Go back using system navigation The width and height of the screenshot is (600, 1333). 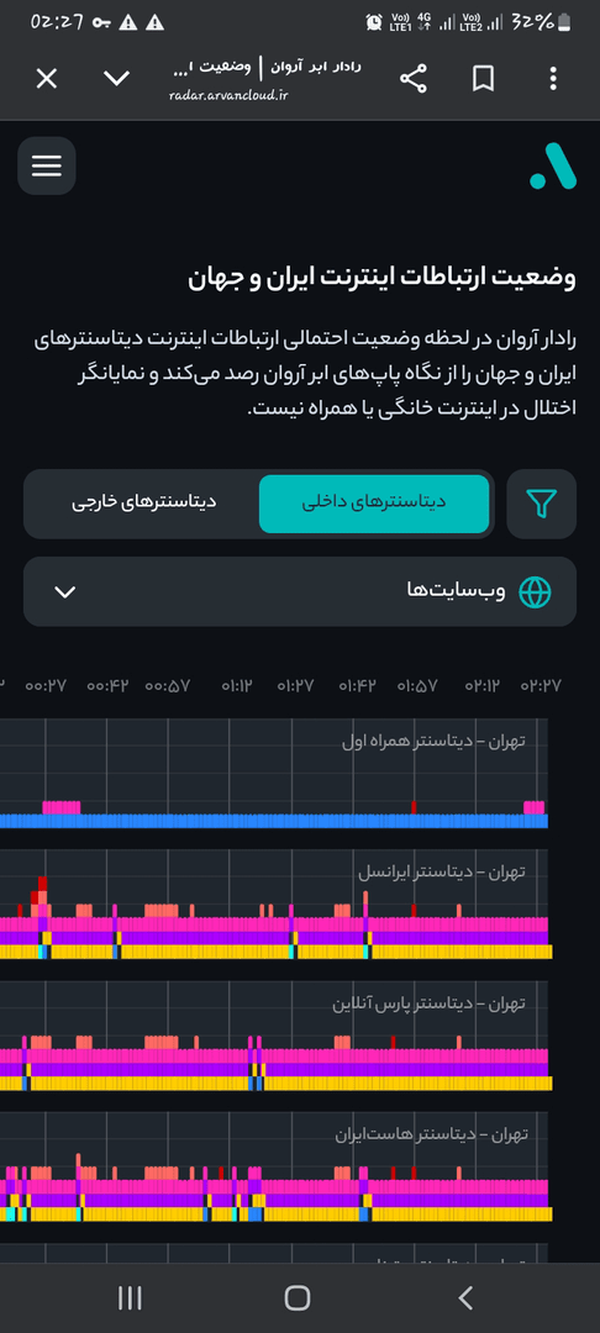pos(465,1298)
